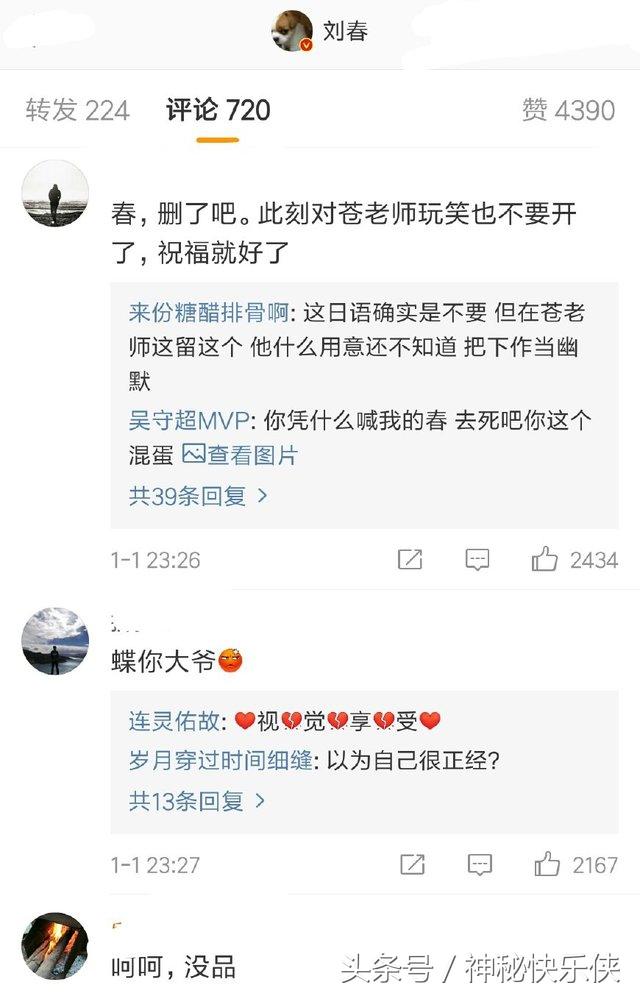
Task: Select the 评论 720 tab
Action: [x=218, y=110]
